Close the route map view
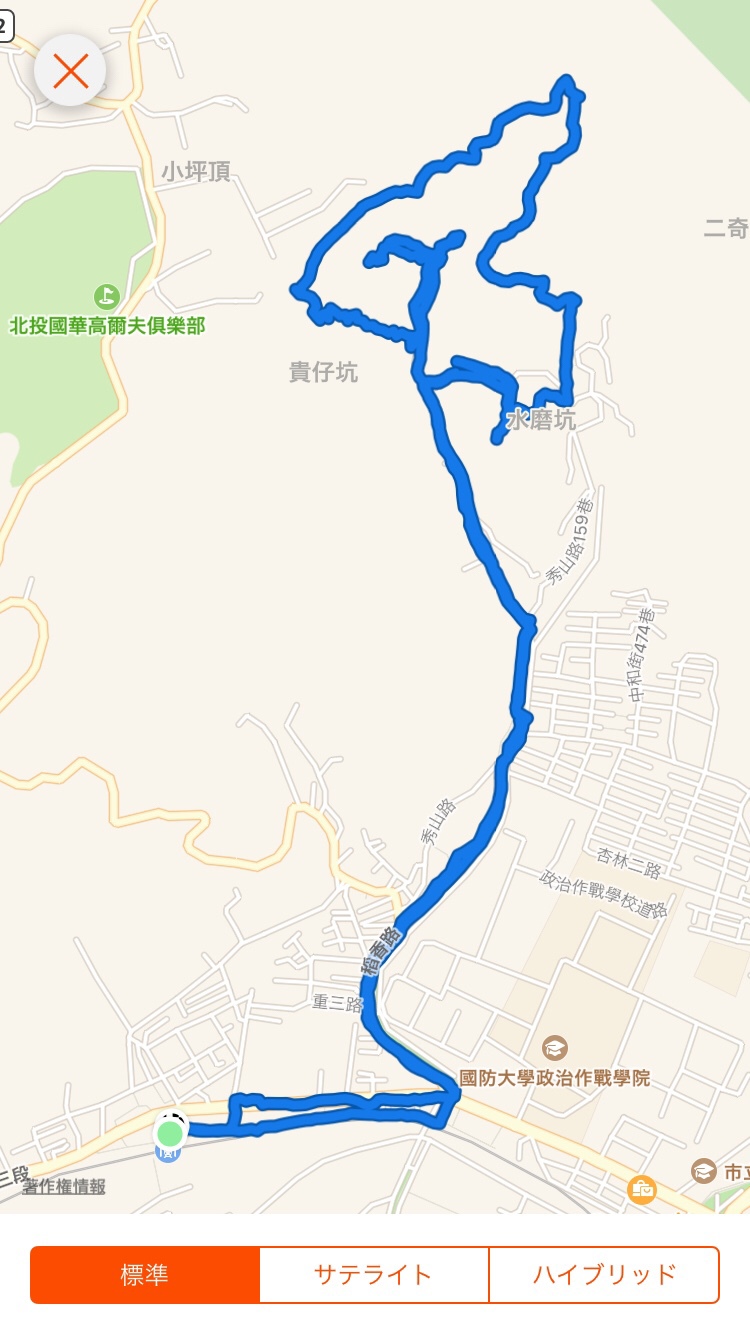The image size is (750, 1334). pos(70,71)
